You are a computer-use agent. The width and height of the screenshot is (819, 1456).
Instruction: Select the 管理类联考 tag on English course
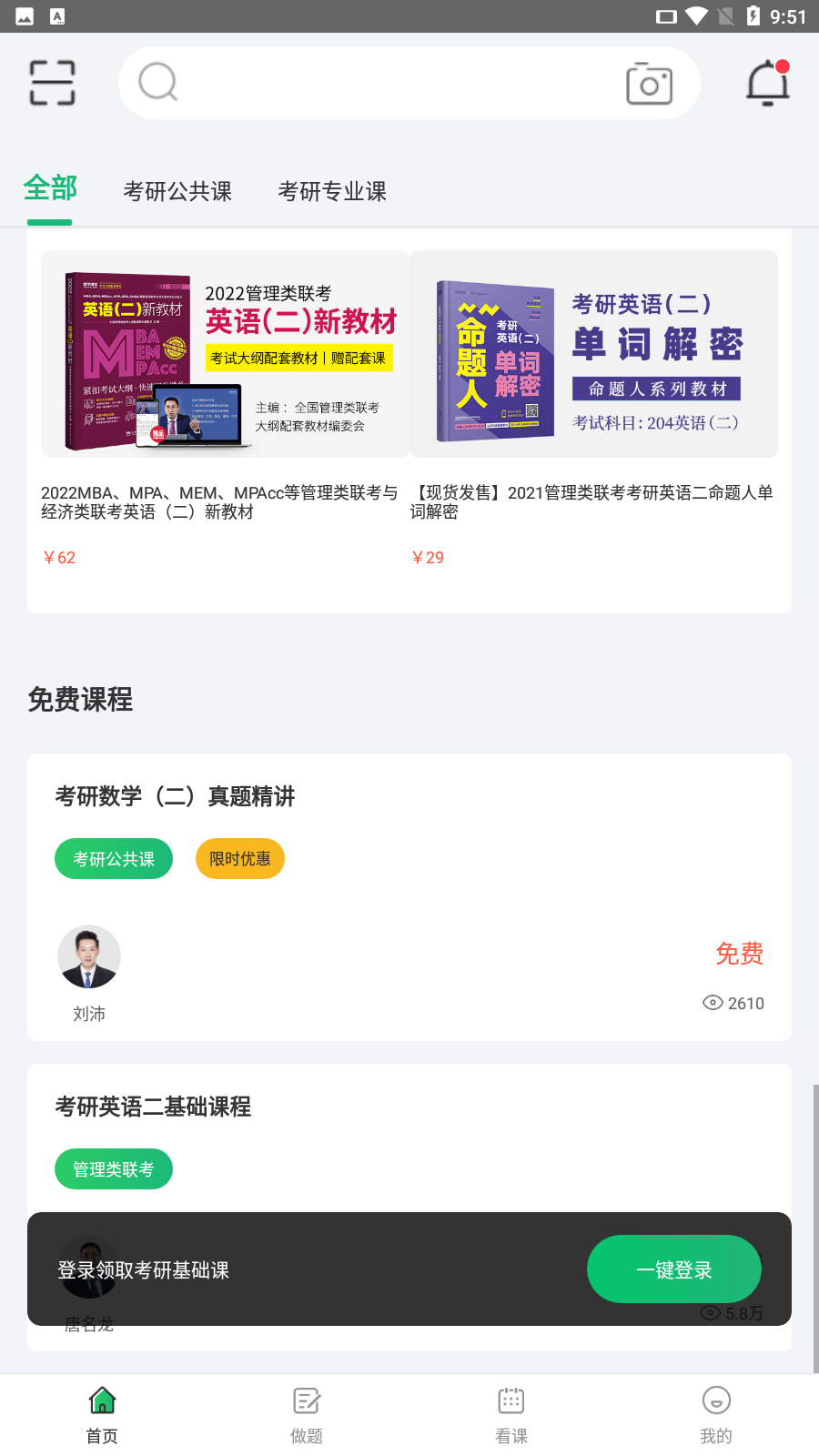(x=113, y=1168)
